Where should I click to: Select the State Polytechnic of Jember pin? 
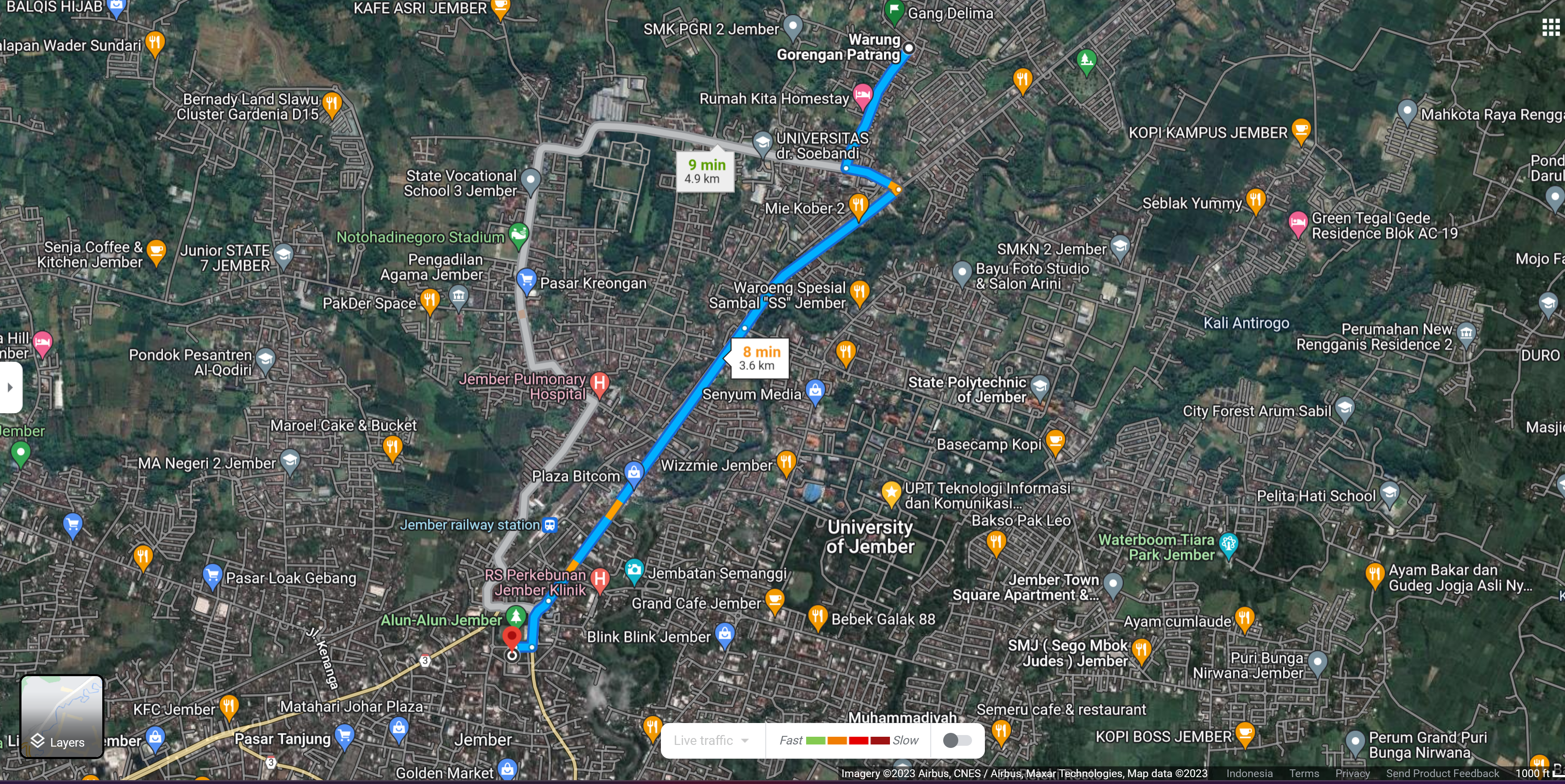coord(1039,386)
